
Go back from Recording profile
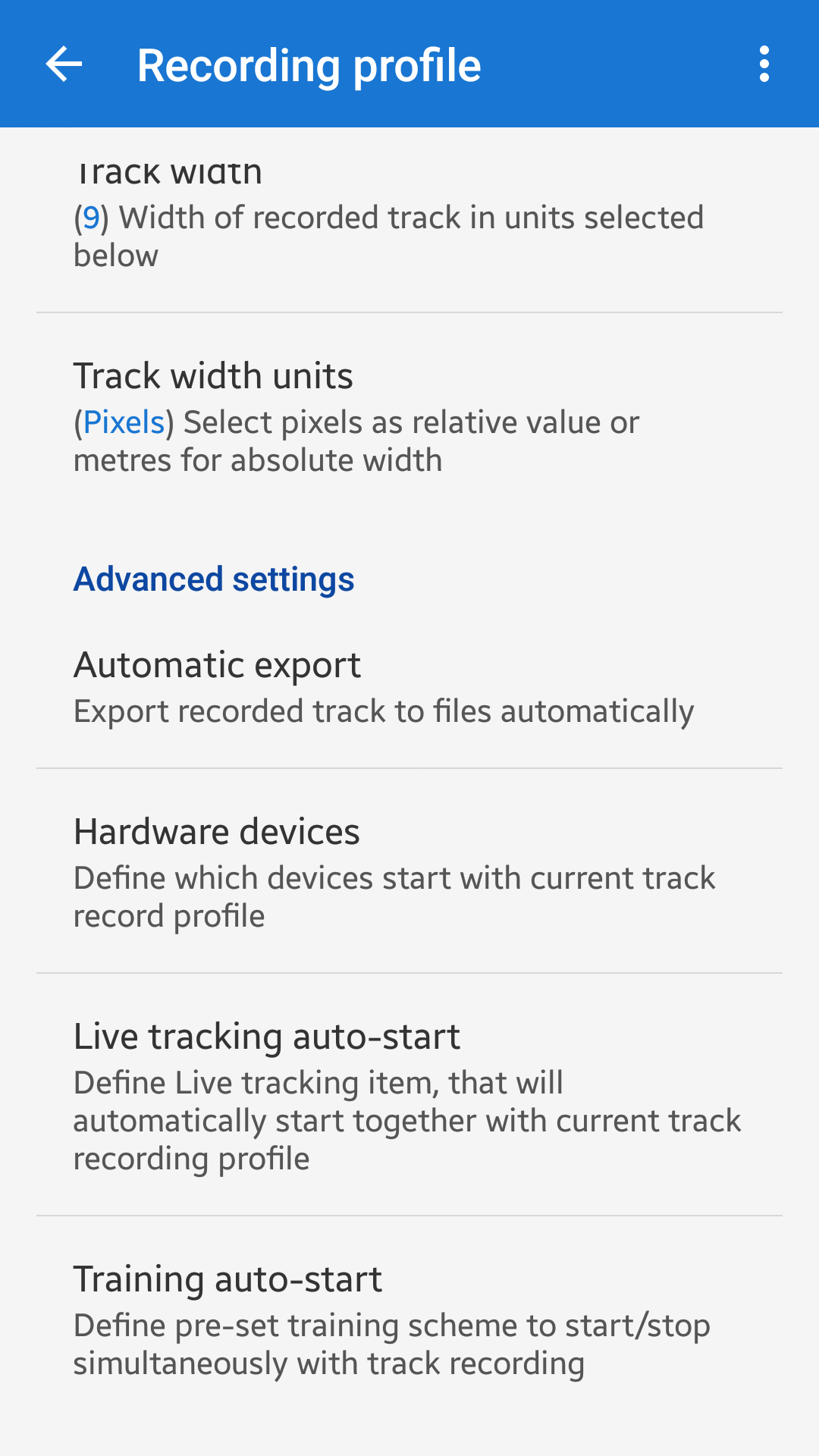pyautogui.click(x=64, y=64)
